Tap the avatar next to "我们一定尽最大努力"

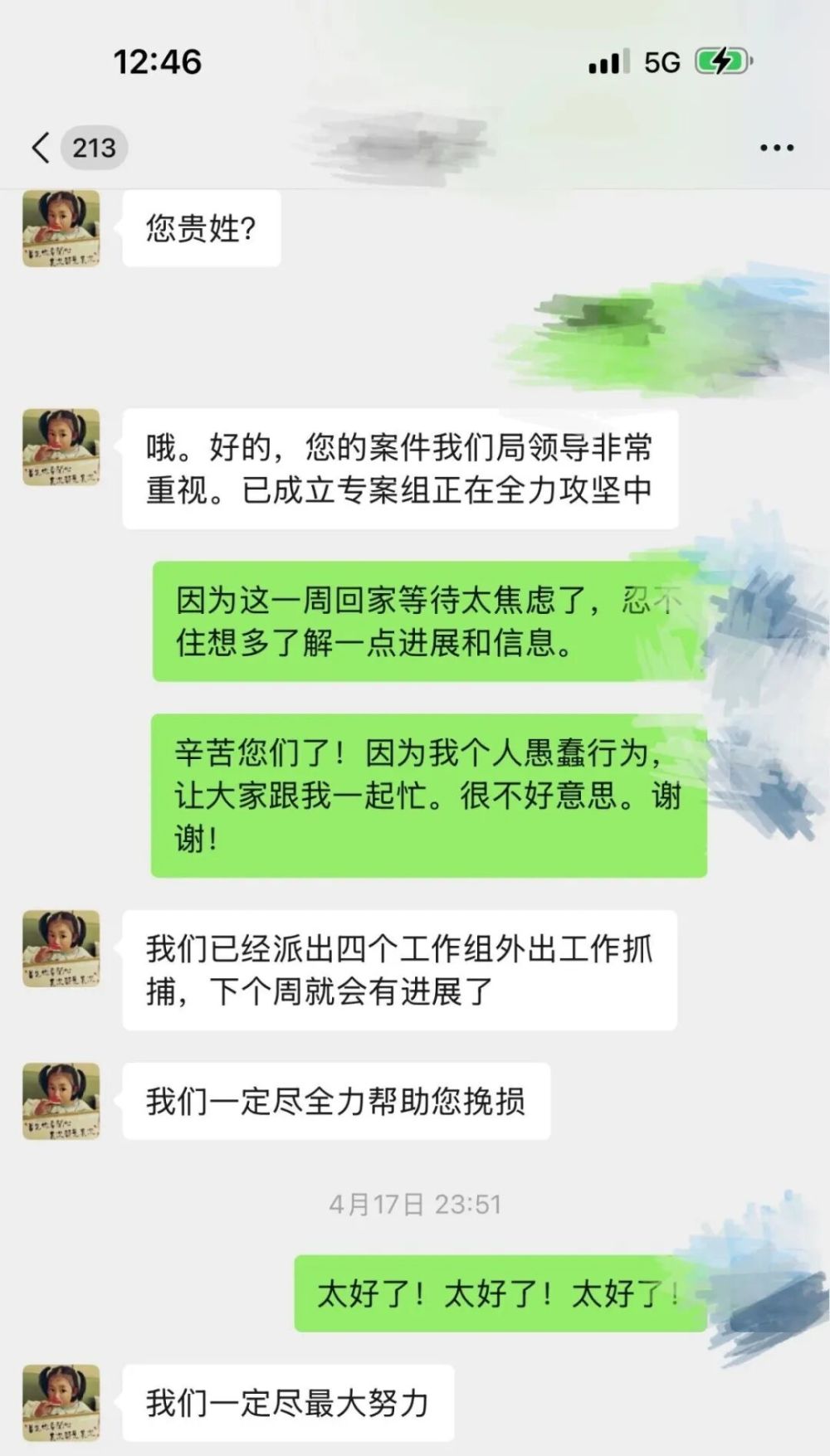point(61,1402)
